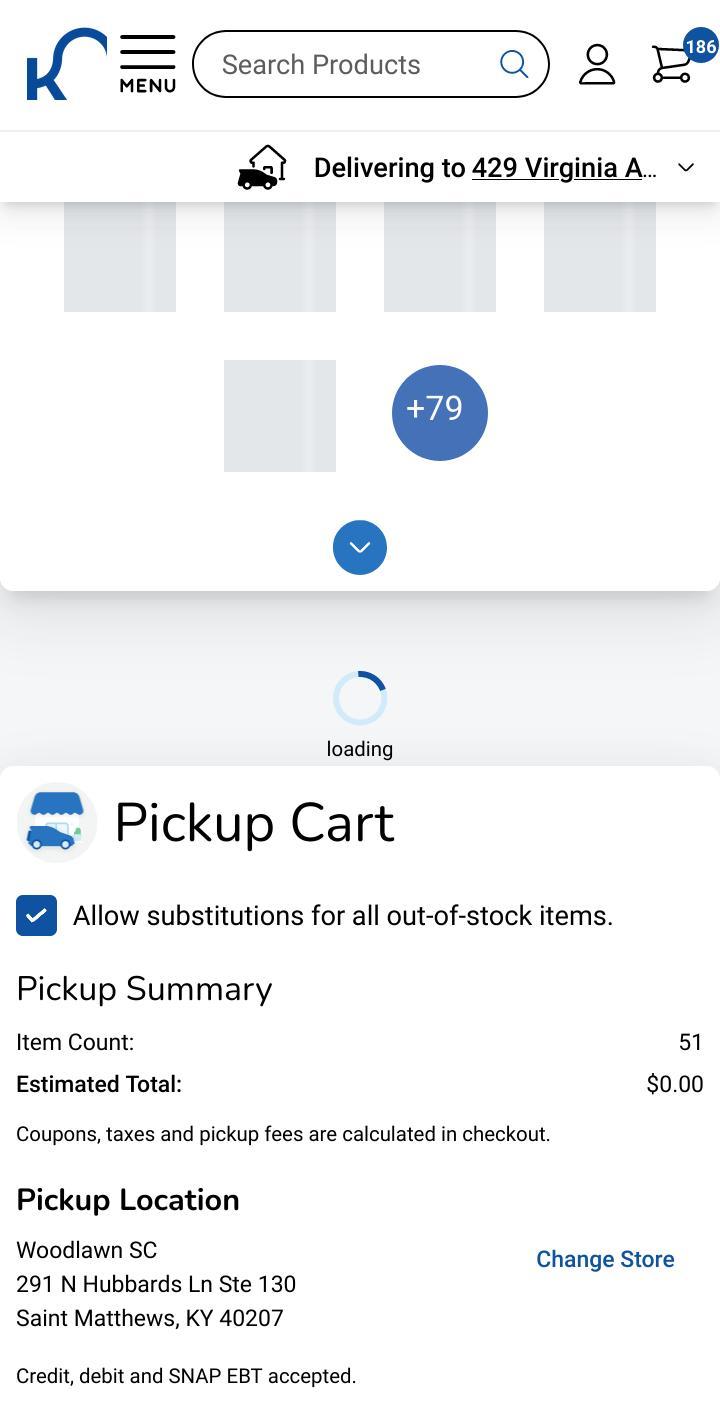The width and height of the screenshot is (720, 1402).
Task: View the shopping cart with 186 items
Action: pyautogui.click(x=668, y=64)
